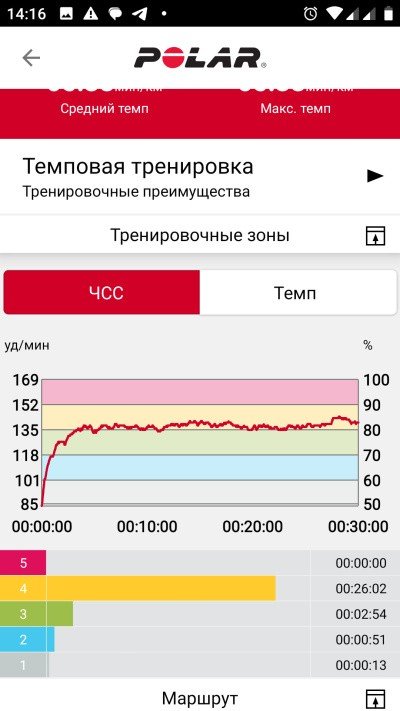This screenshot has width=400, height=711.
Task: Collapse the Тренировочные зоны section
Action: click(375, 236)
